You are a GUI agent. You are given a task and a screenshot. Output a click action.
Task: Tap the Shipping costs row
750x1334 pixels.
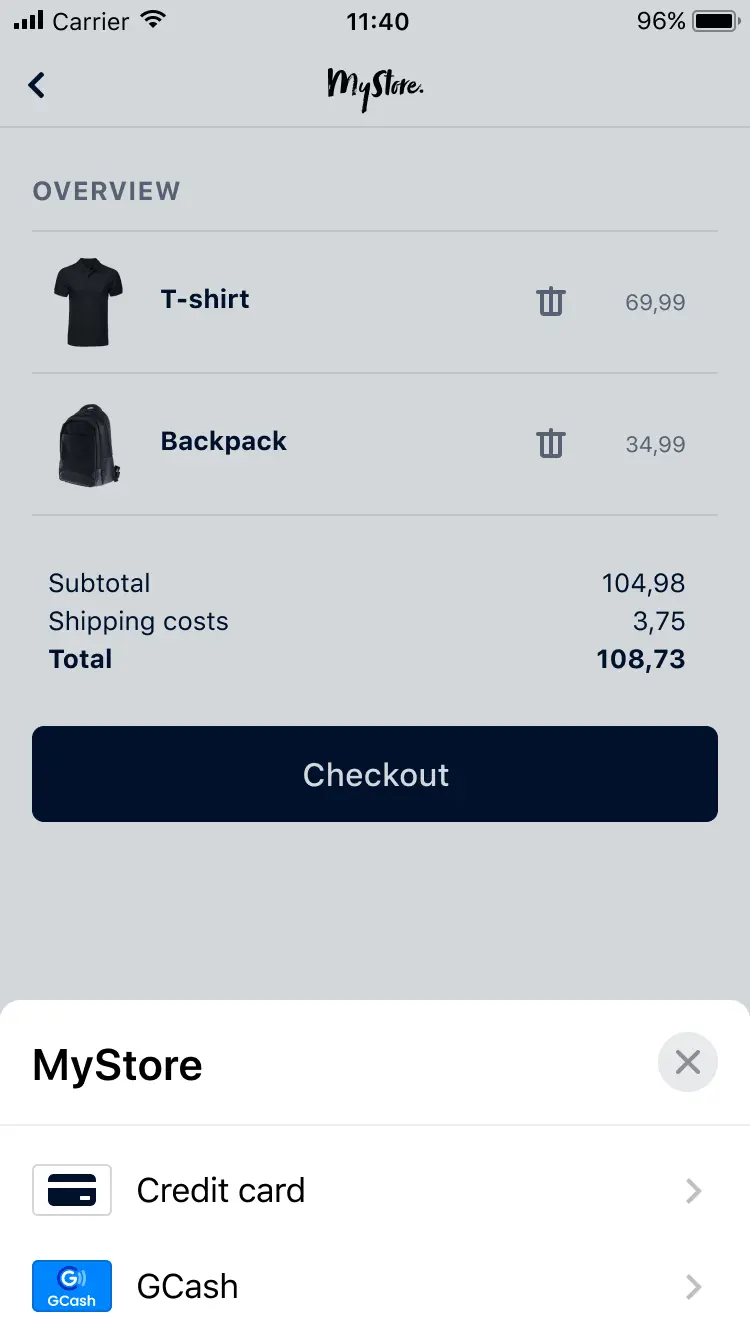(x=375, y=621)
